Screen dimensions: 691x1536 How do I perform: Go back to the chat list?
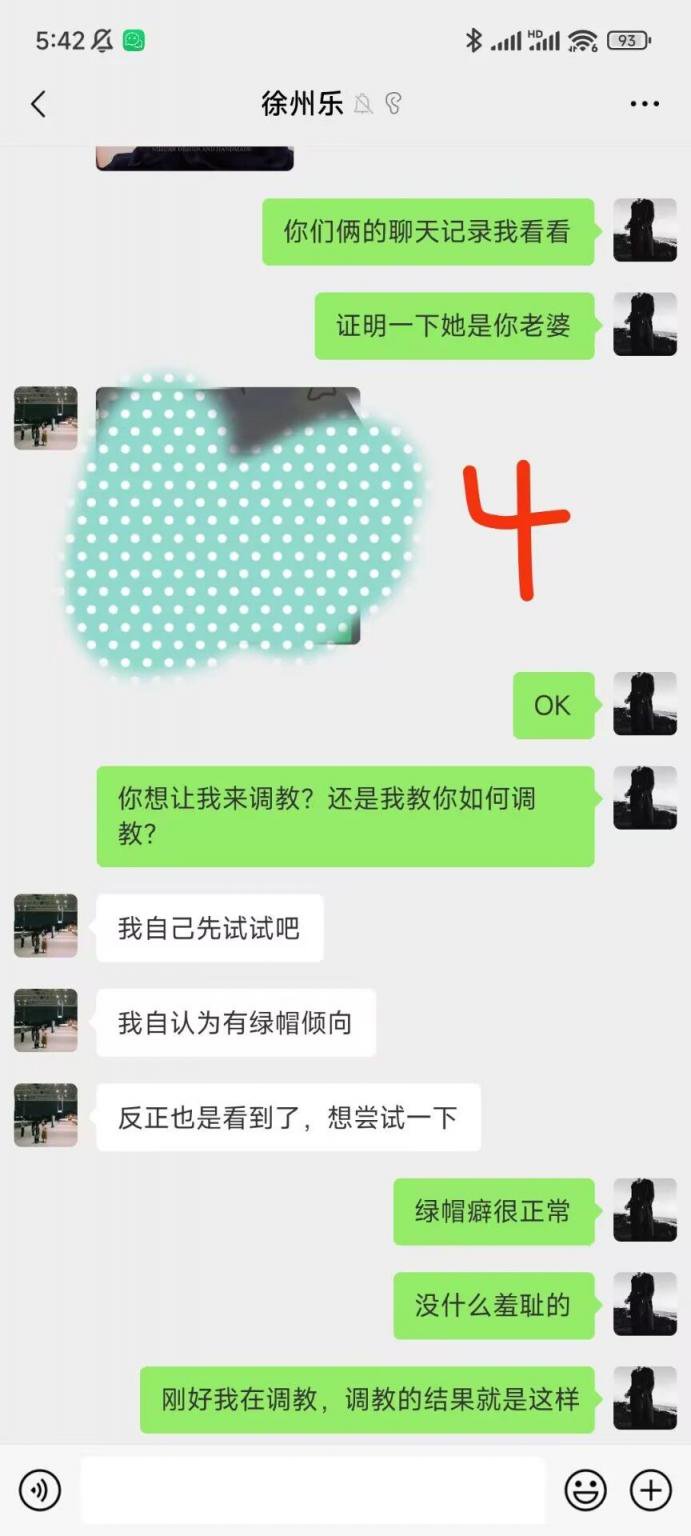[38, 104]
